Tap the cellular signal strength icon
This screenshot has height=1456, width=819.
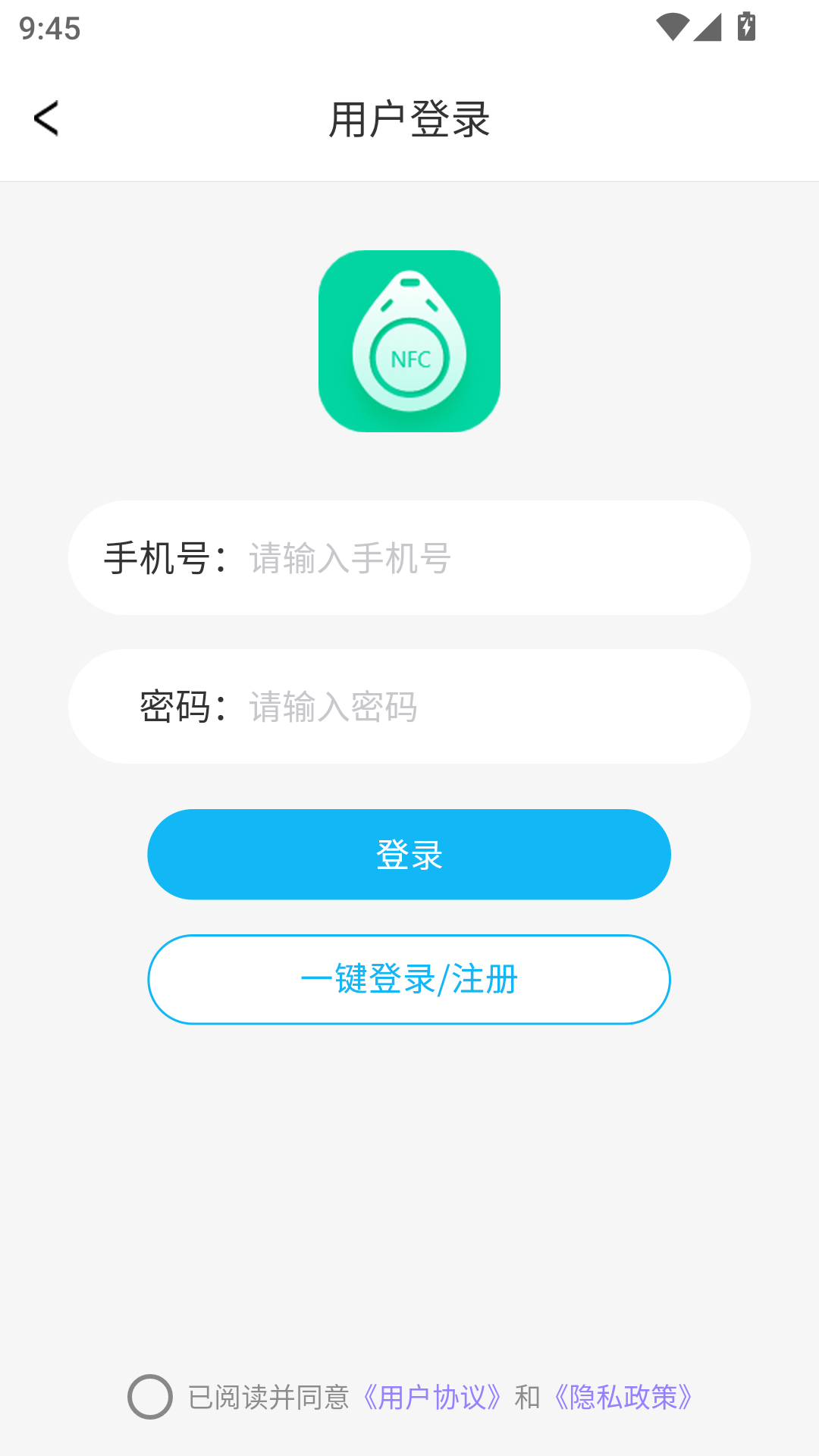(x=706, y=25)
